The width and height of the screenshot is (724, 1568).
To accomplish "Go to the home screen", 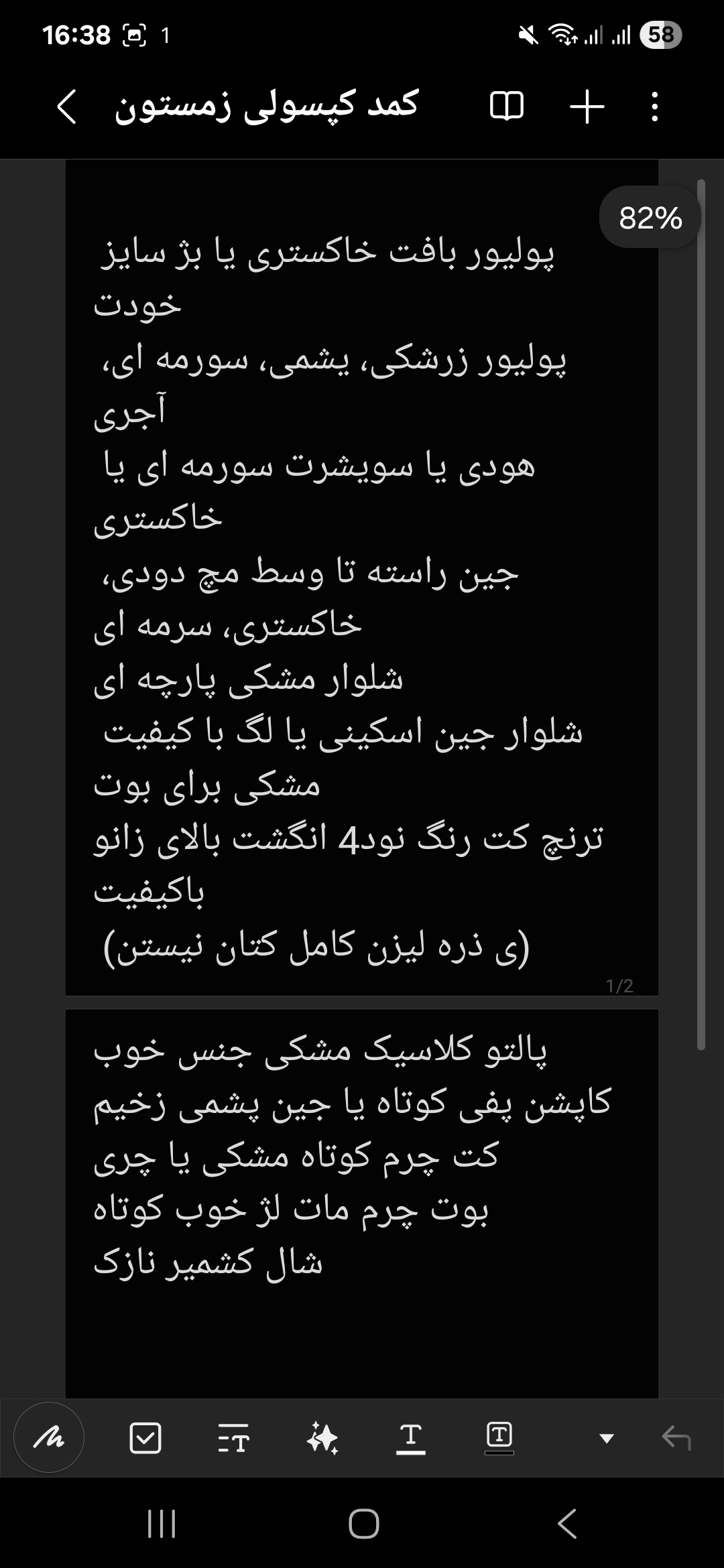I will point(363,1523).
